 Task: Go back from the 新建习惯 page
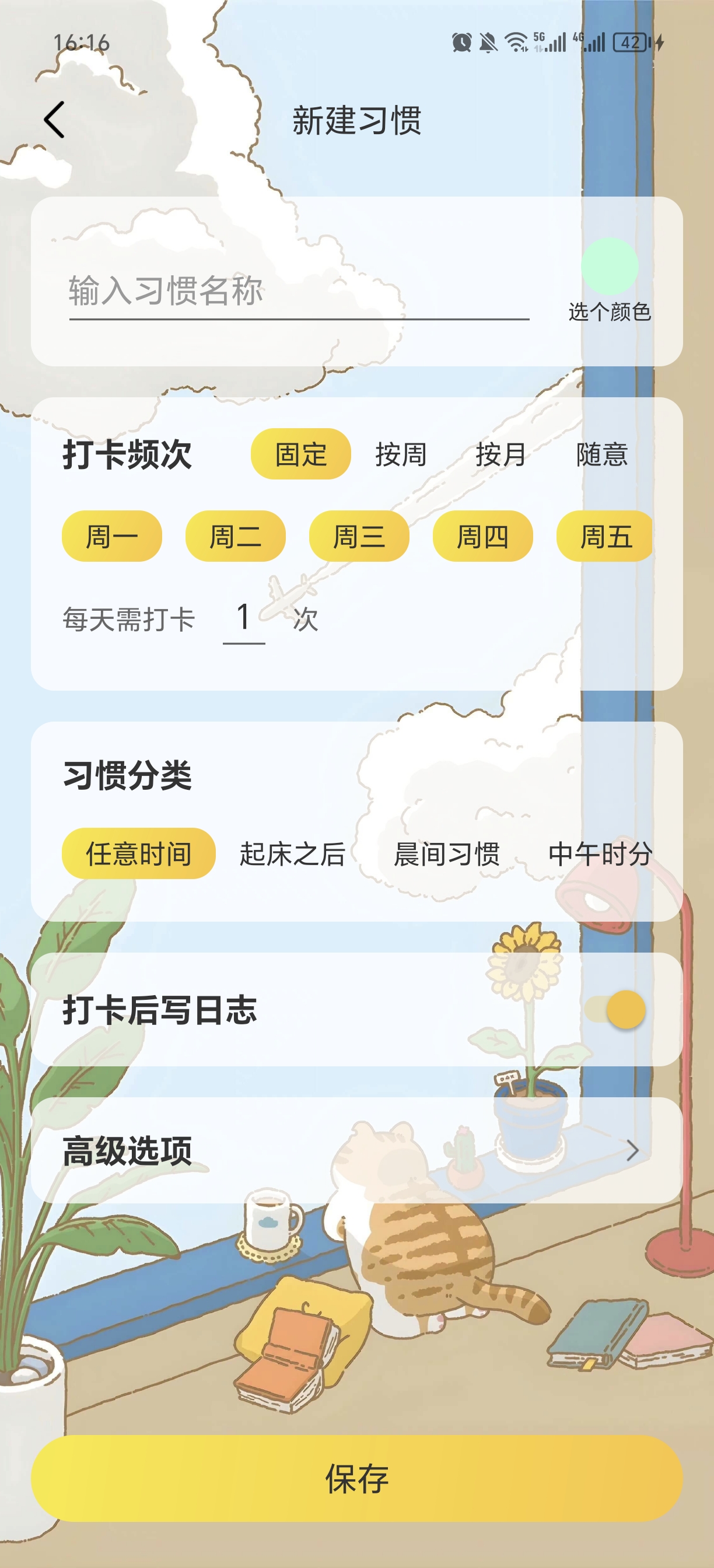(x=55, y=120)
